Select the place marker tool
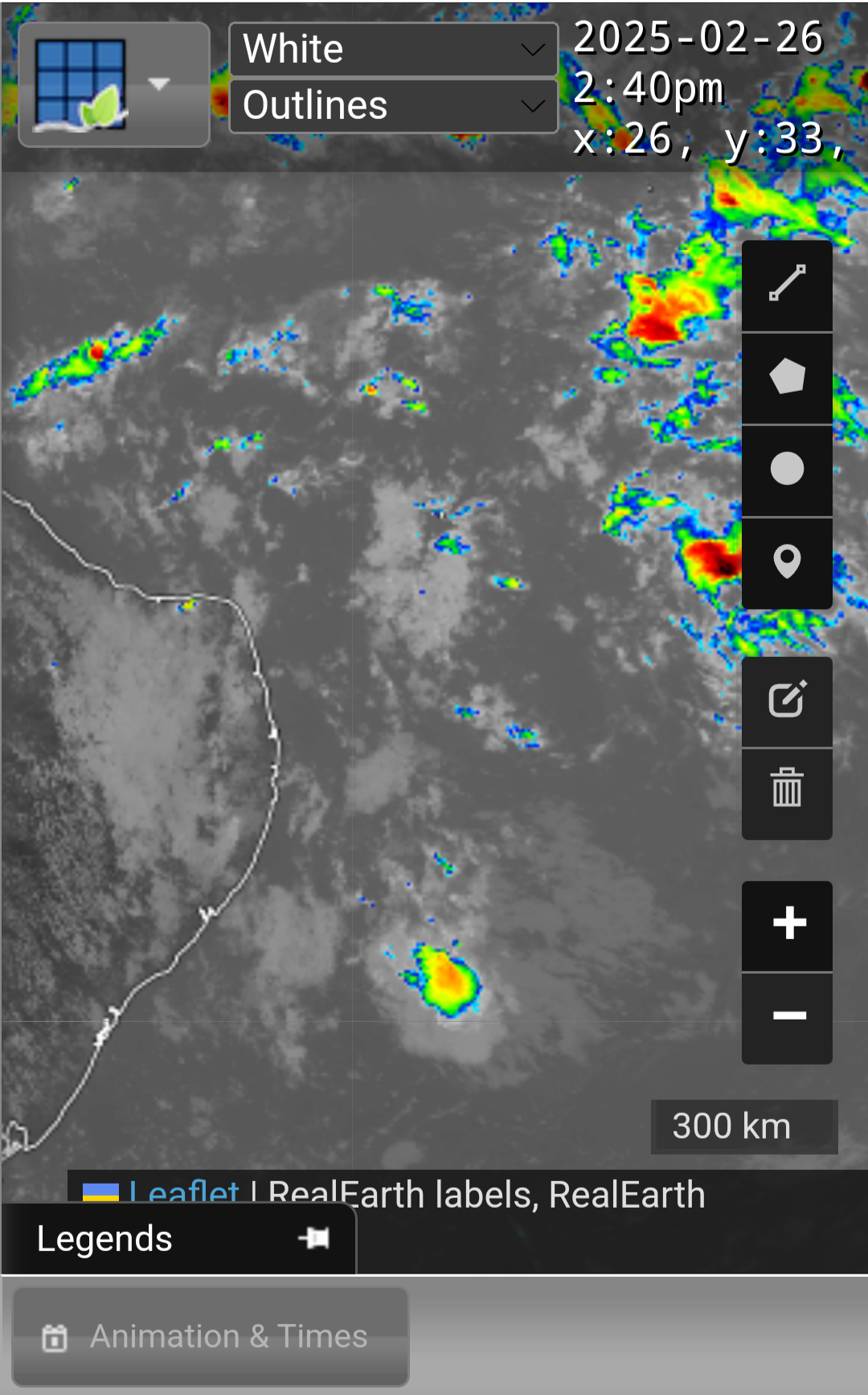The height and width of the screenshot is (1395, 868). click(787, 563)
